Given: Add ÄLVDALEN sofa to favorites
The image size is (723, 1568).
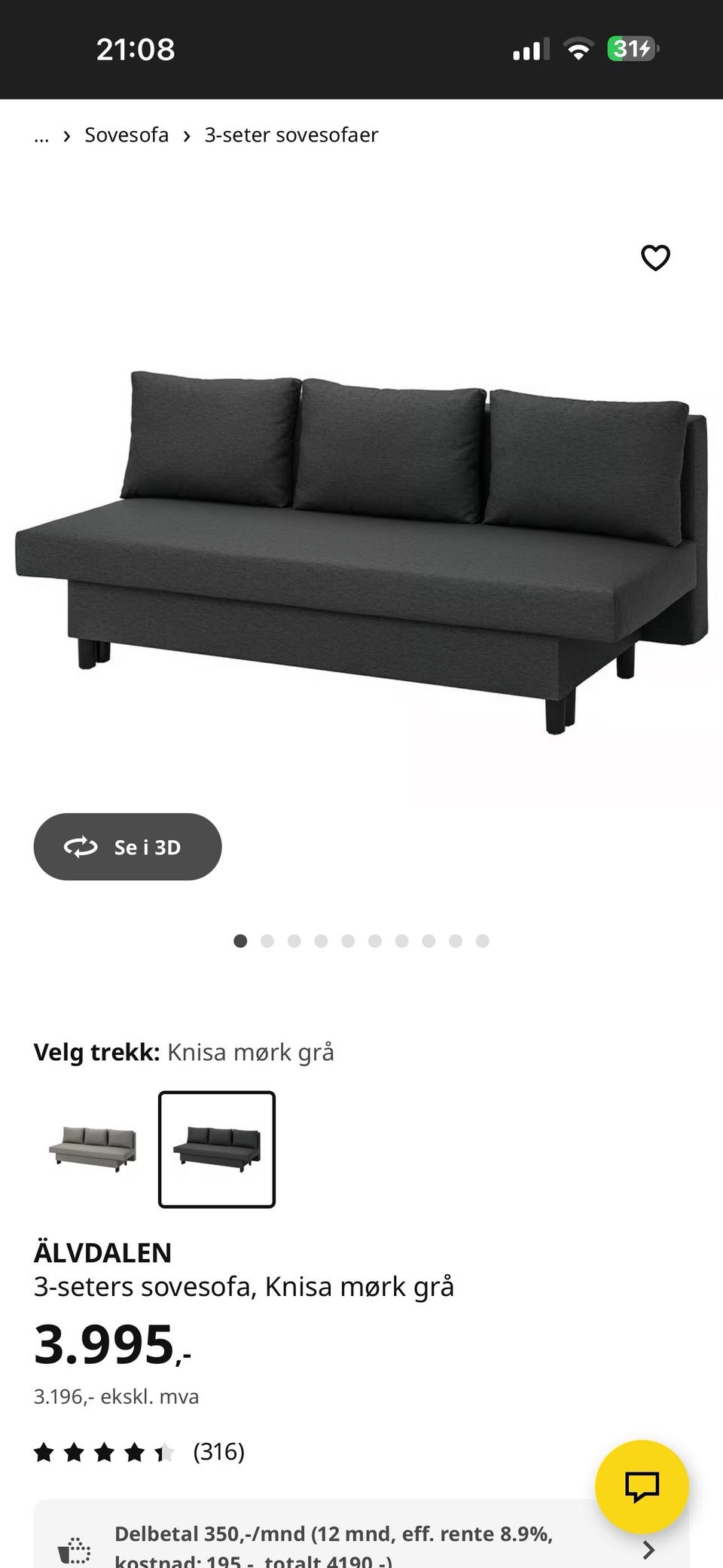Looking at the screenshot, I should (654, 258).
